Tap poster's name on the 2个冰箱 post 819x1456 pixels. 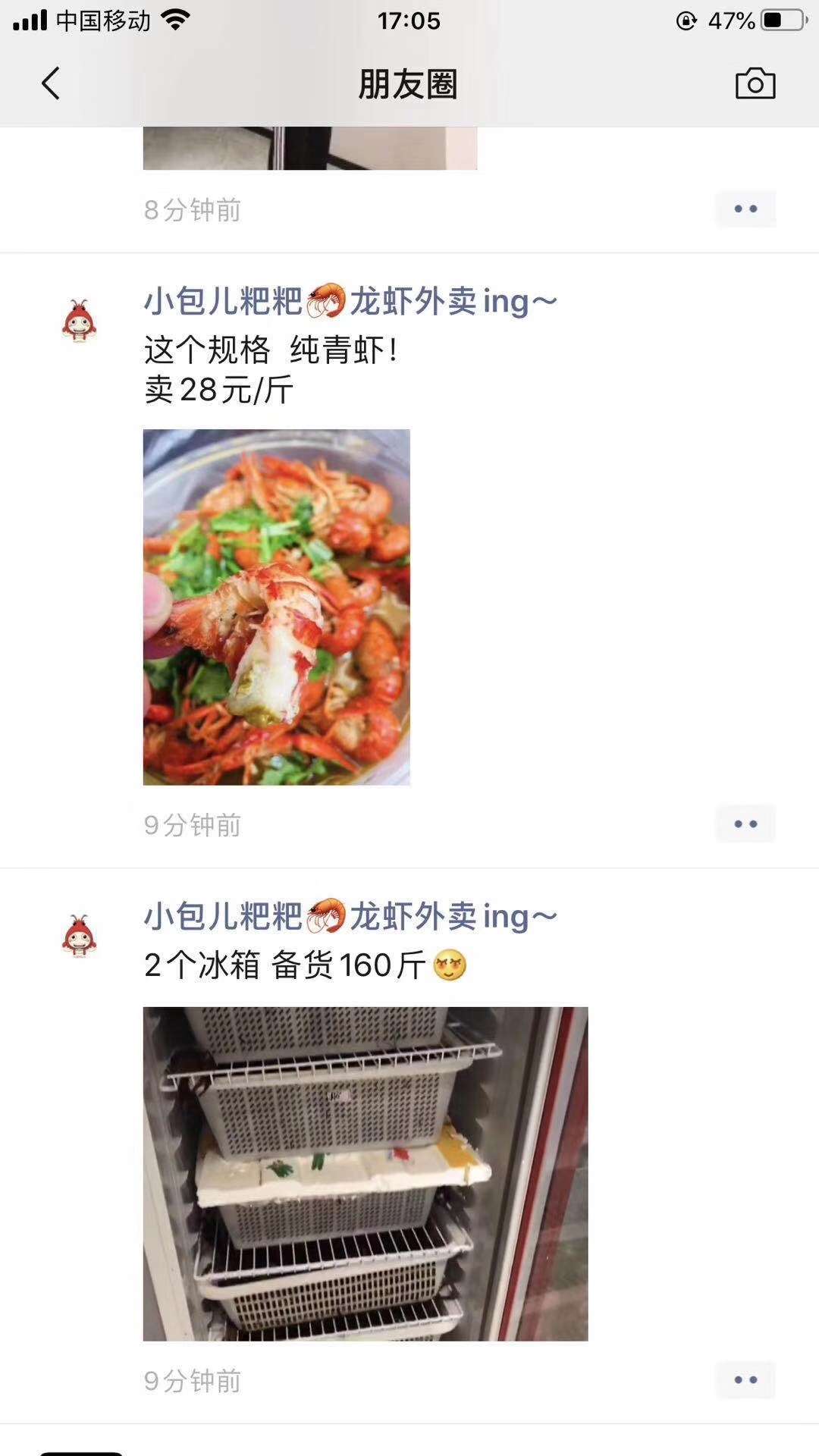[x=350, y=917]
